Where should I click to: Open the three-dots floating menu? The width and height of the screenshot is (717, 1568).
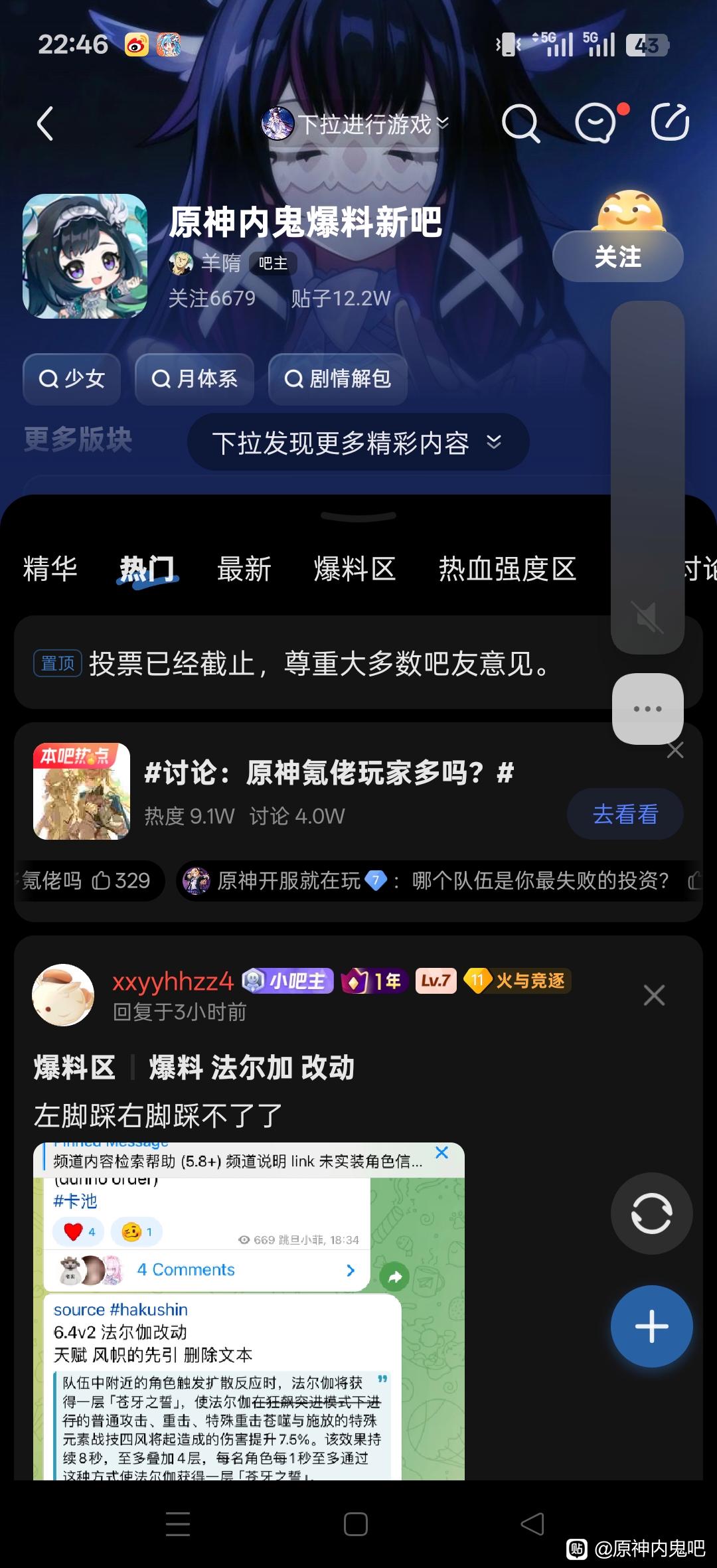tap(647, 709)
